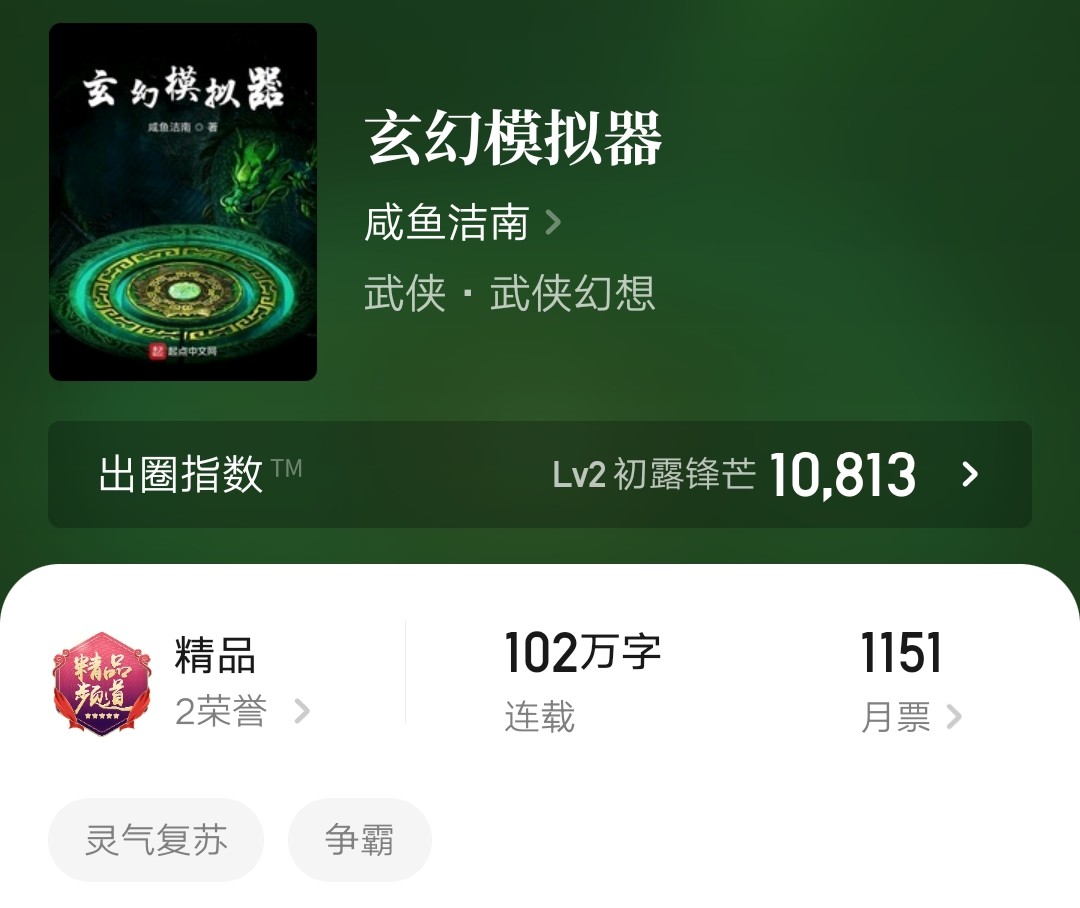Screen dimensions: 1080x908
Task: Select the 争霸 tag chip
Action: click(360, 840)
